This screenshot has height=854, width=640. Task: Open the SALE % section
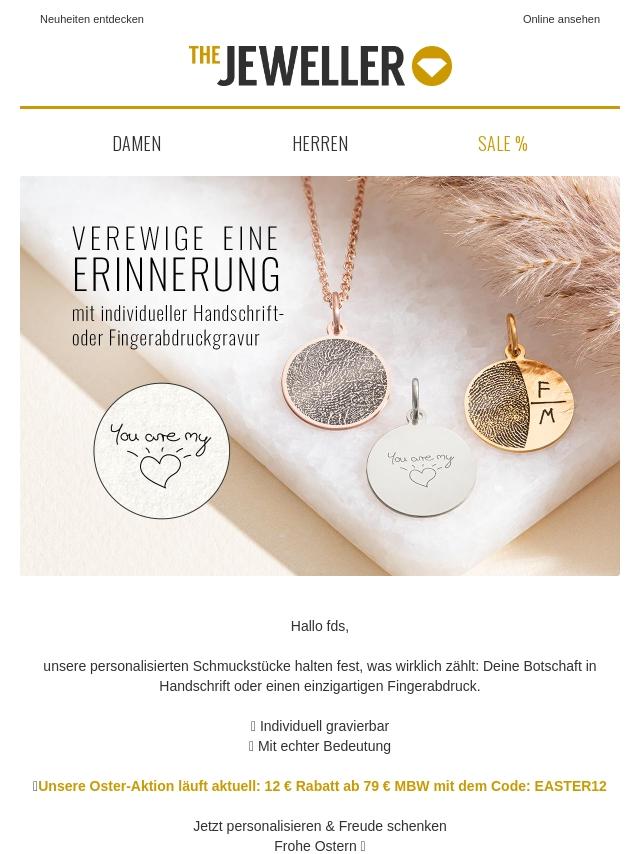[502, 143]
